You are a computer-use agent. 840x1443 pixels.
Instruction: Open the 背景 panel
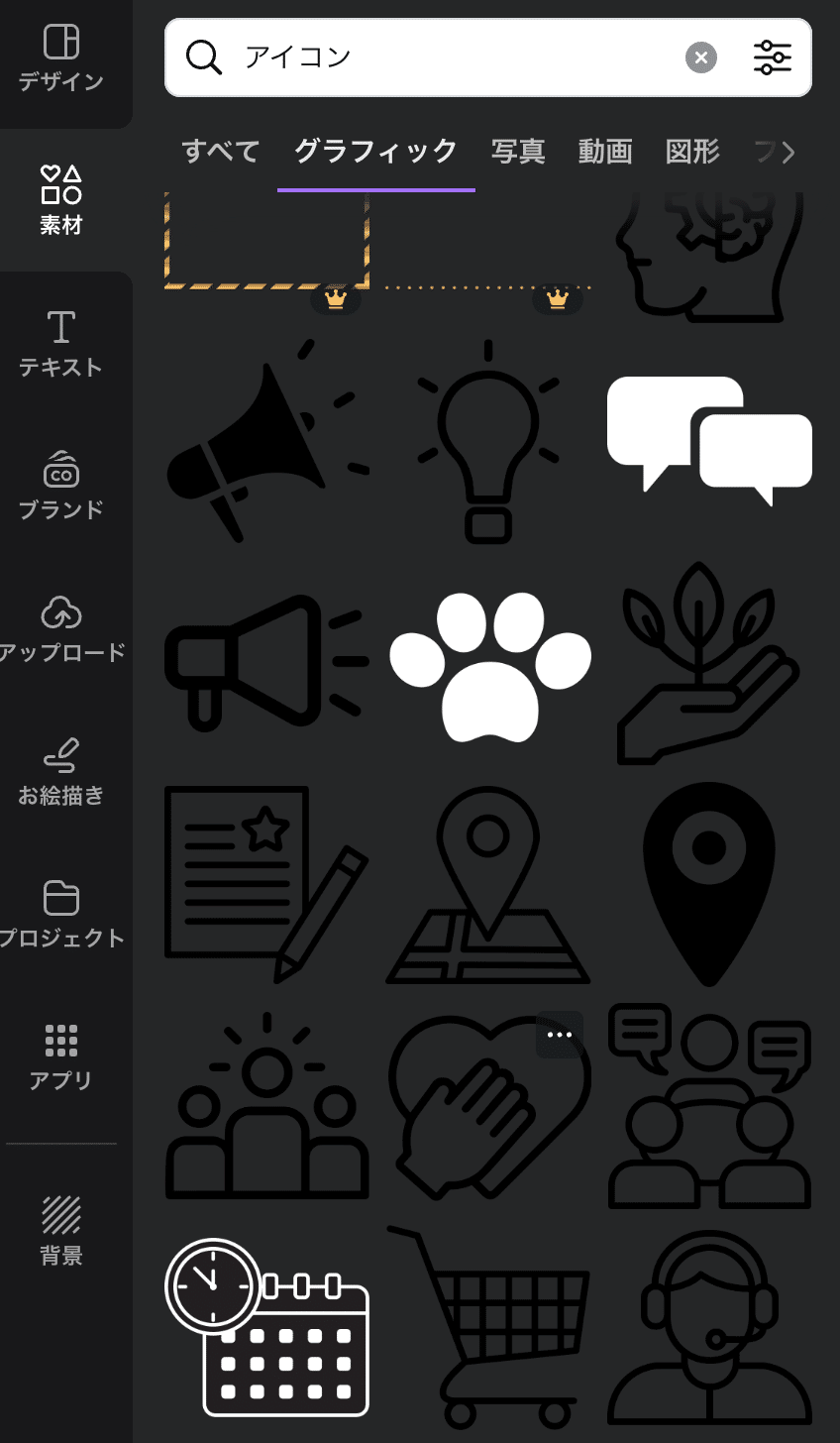tap(61, 1230)
